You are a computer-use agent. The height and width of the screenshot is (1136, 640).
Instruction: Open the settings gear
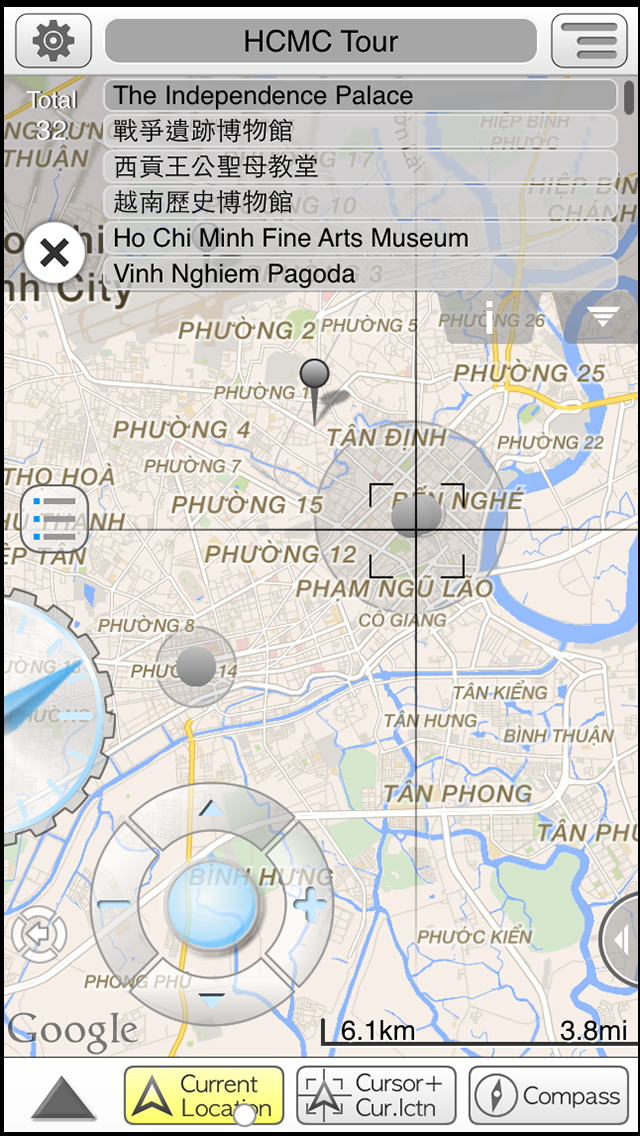(53, 41)
